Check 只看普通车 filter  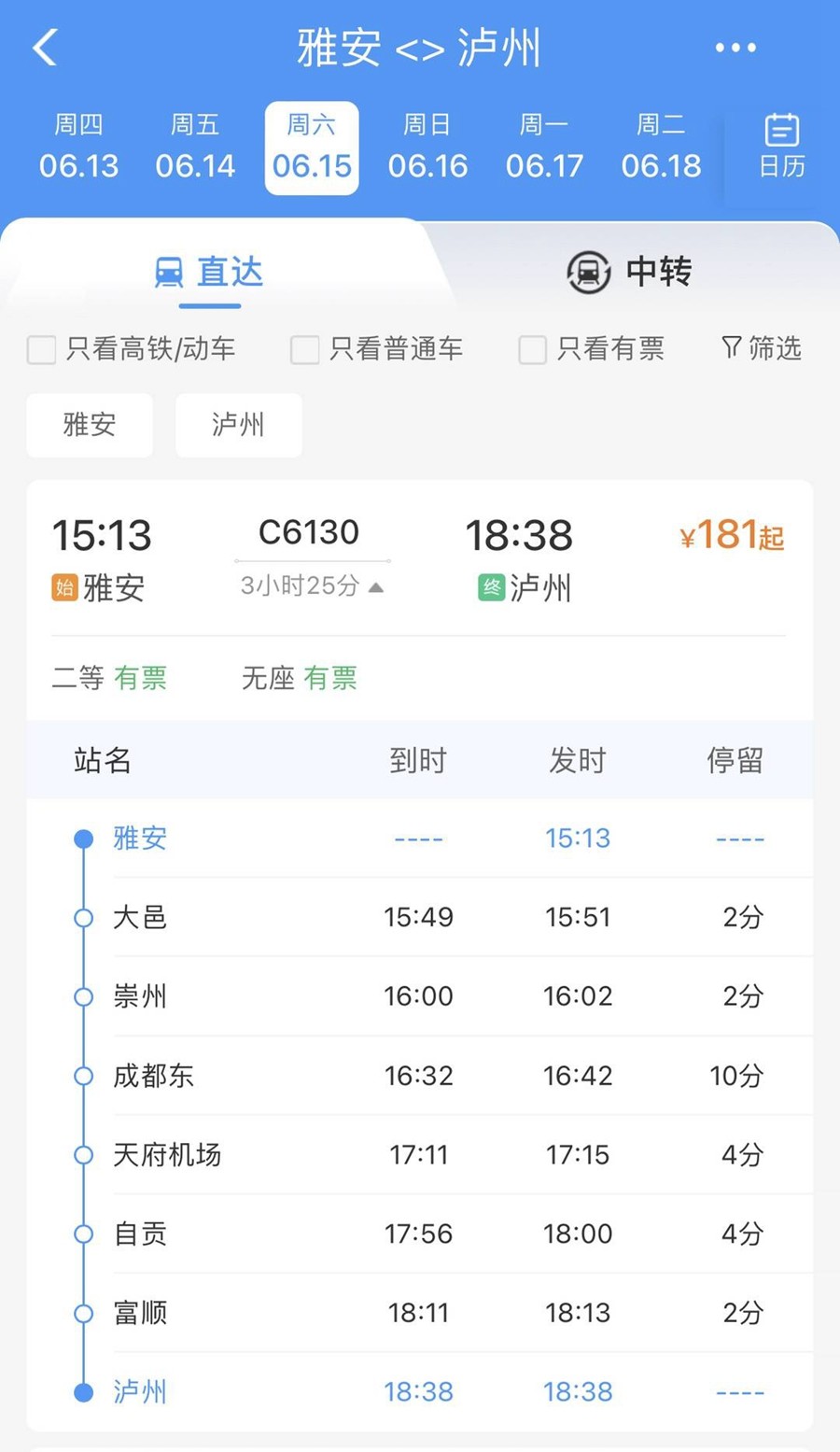click(305, 350)
